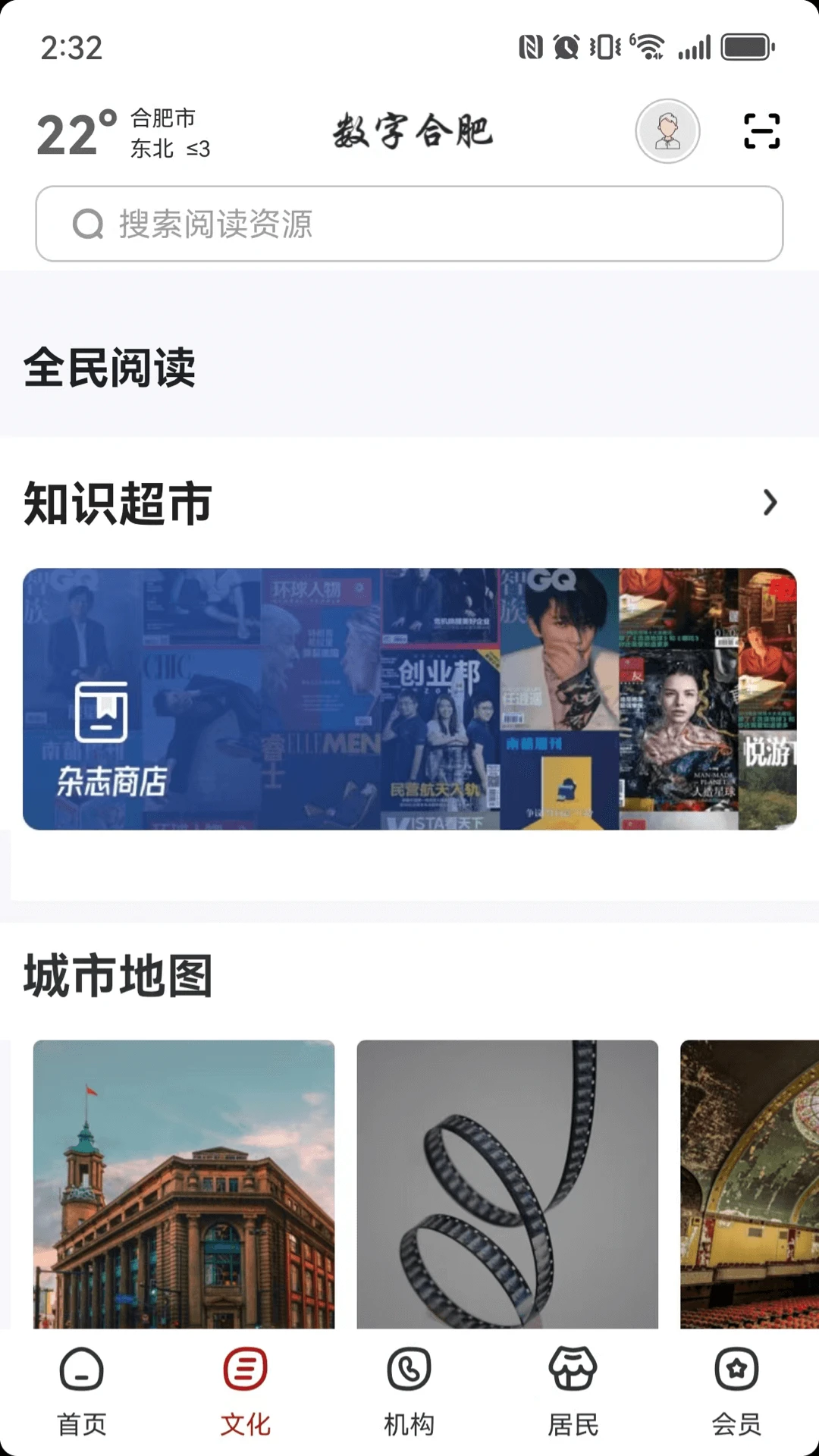Viewport: 819px width, 1456px height.
Task: Open the city map card with historic building
Action: tap(184, 1184)
